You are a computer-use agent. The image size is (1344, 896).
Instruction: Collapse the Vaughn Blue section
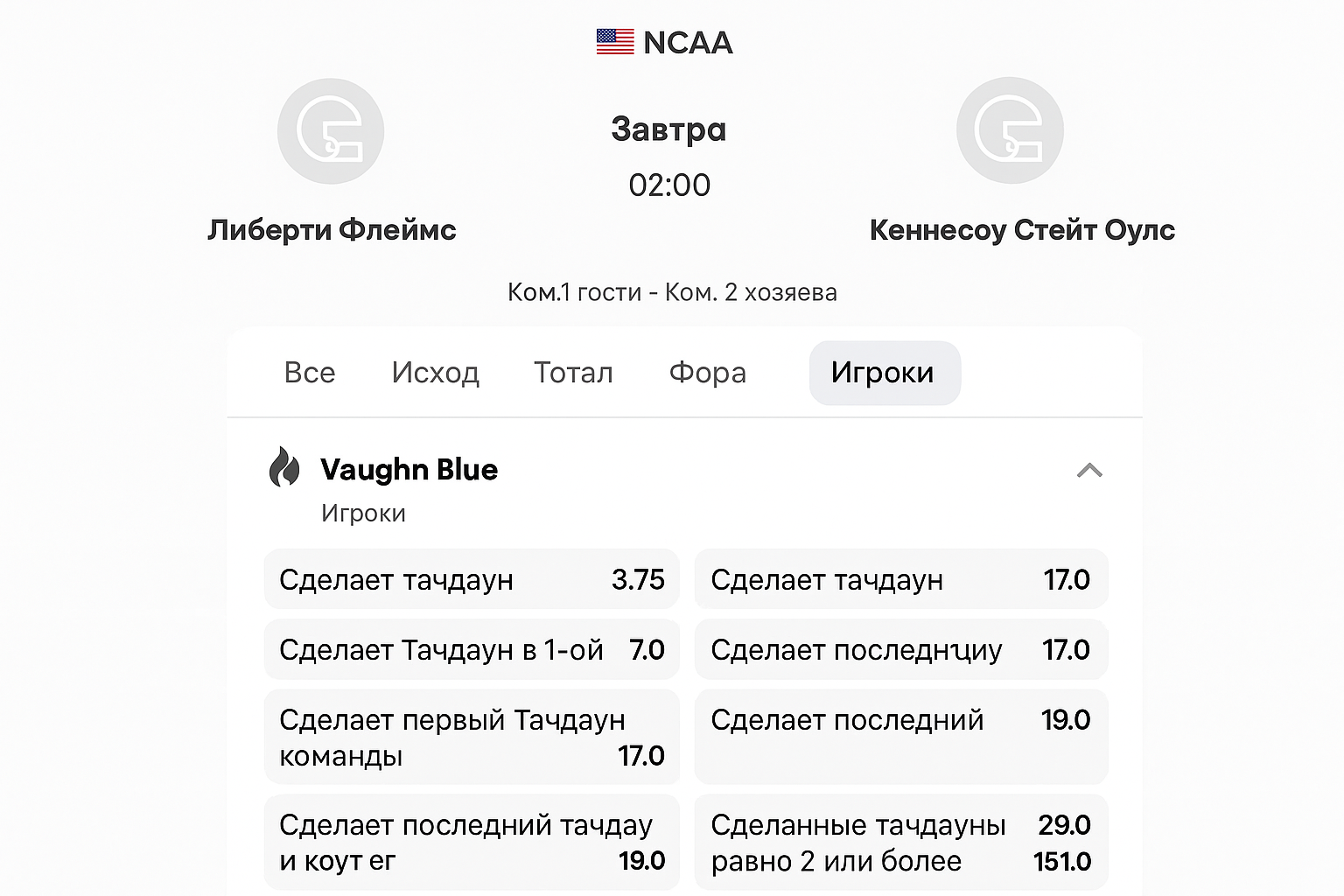click(x=1088, y=471)
